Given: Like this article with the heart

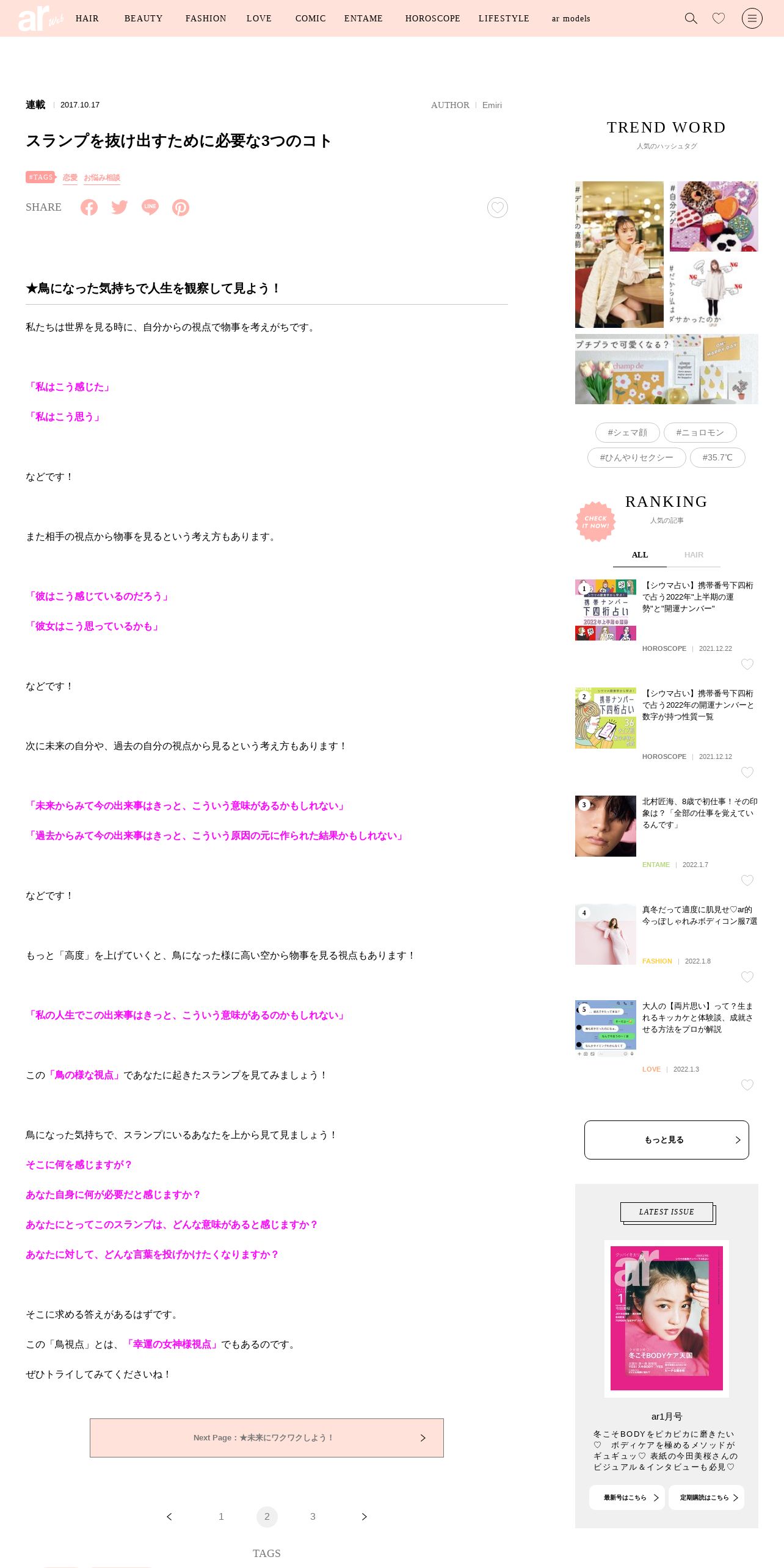Looking at the screenshot, I should tap(498, 208).
